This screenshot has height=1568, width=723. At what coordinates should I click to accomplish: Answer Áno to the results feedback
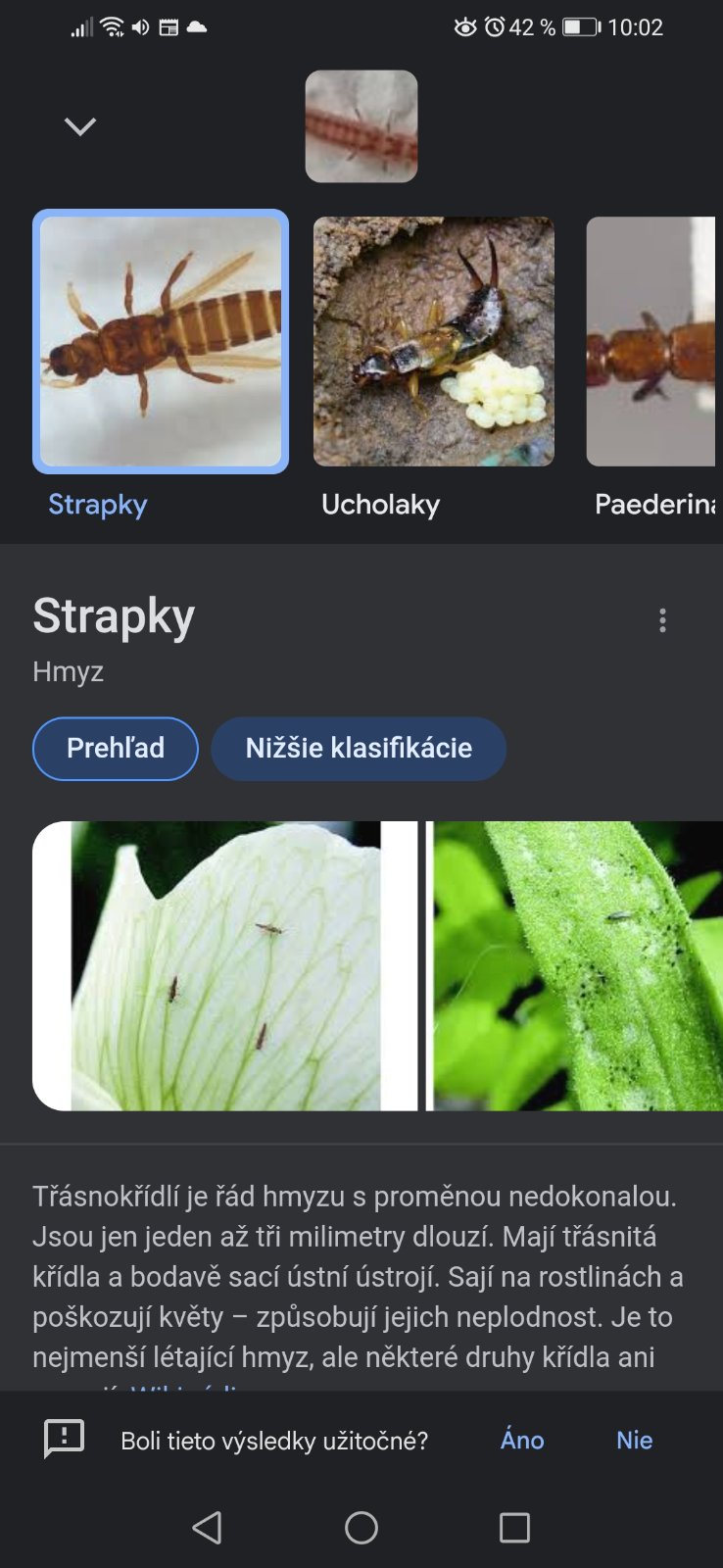point(522,1440)
